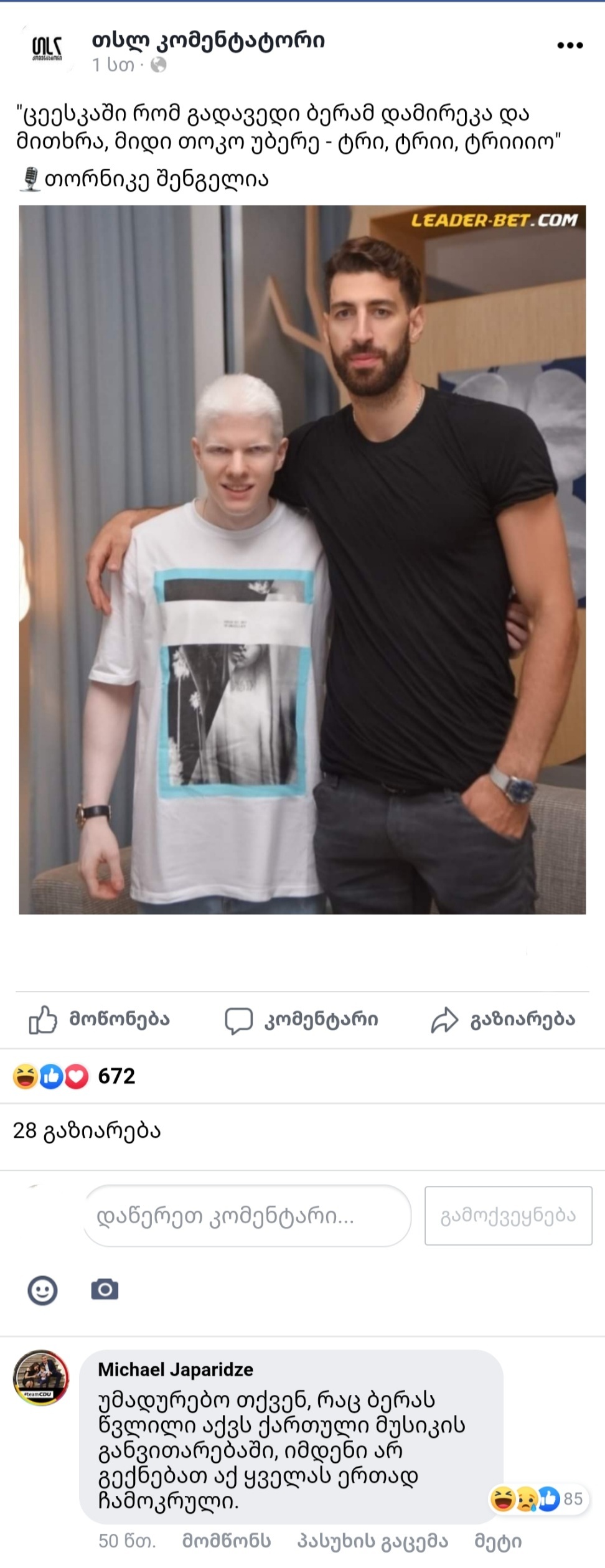Focus the დაწერეთ კომენტარი input field

point(247,1216)
